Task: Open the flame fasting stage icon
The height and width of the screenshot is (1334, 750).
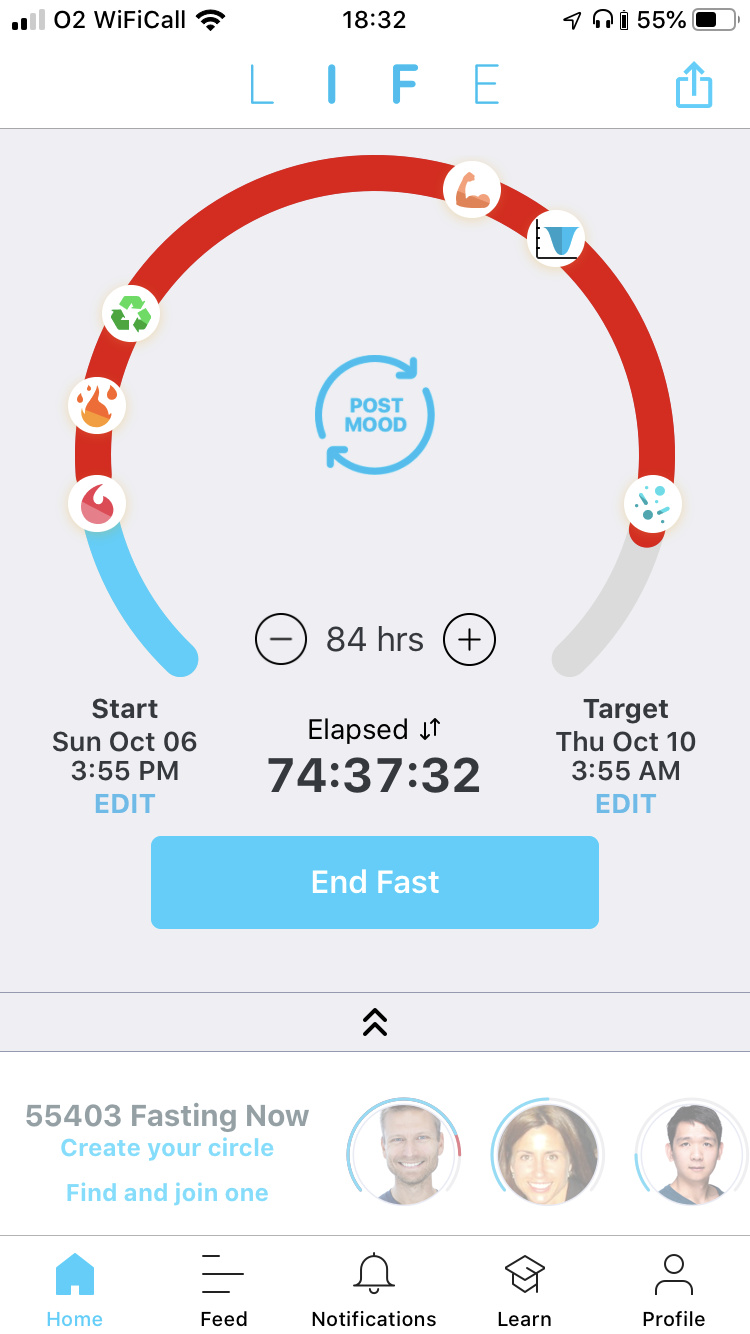Action: click(x=97, y=405)
